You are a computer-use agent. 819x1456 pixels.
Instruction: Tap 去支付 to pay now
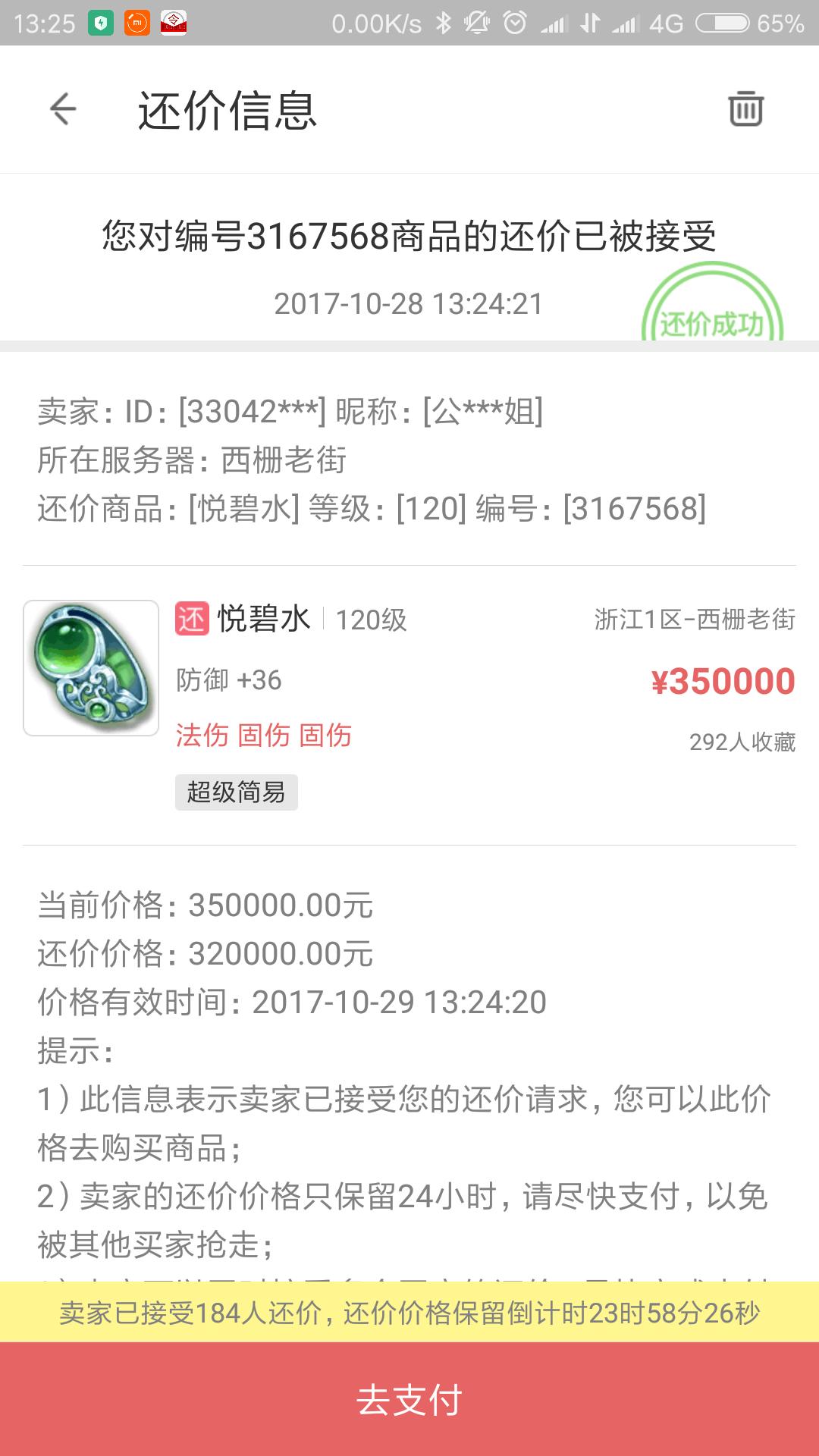point(409,1399)
